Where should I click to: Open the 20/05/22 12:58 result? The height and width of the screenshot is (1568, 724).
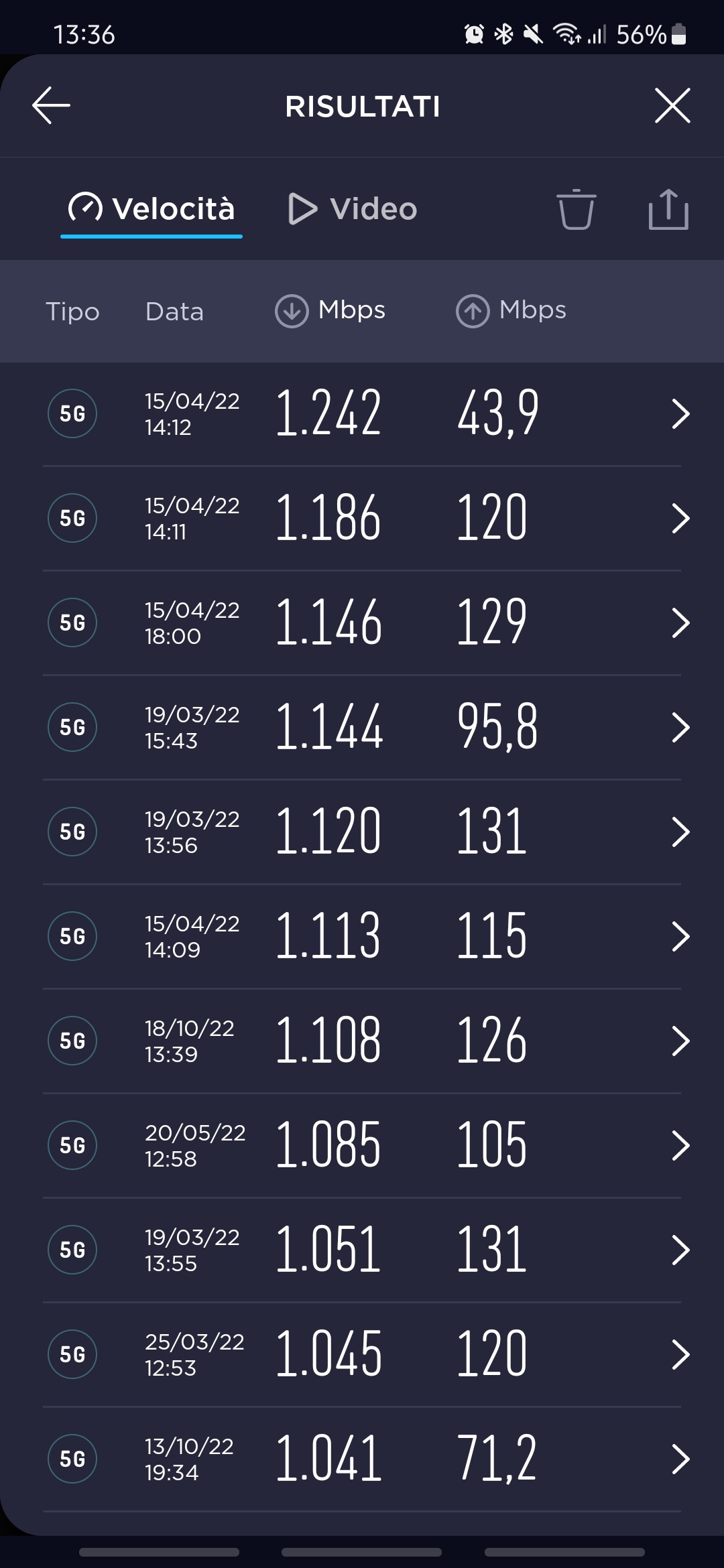pos(362,1146)
